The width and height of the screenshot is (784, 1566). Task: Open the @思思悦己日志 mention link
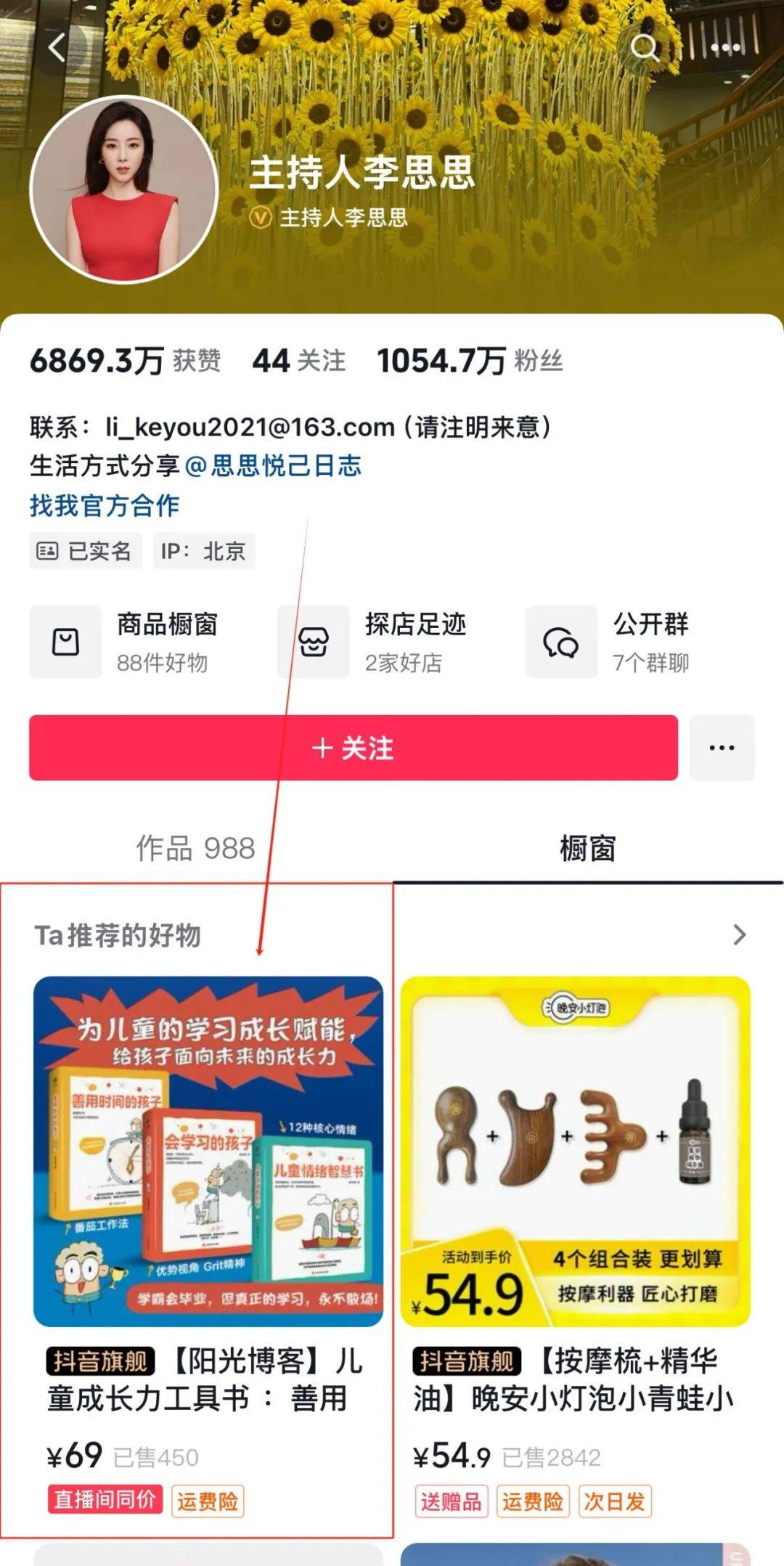(x=274, y=465)
